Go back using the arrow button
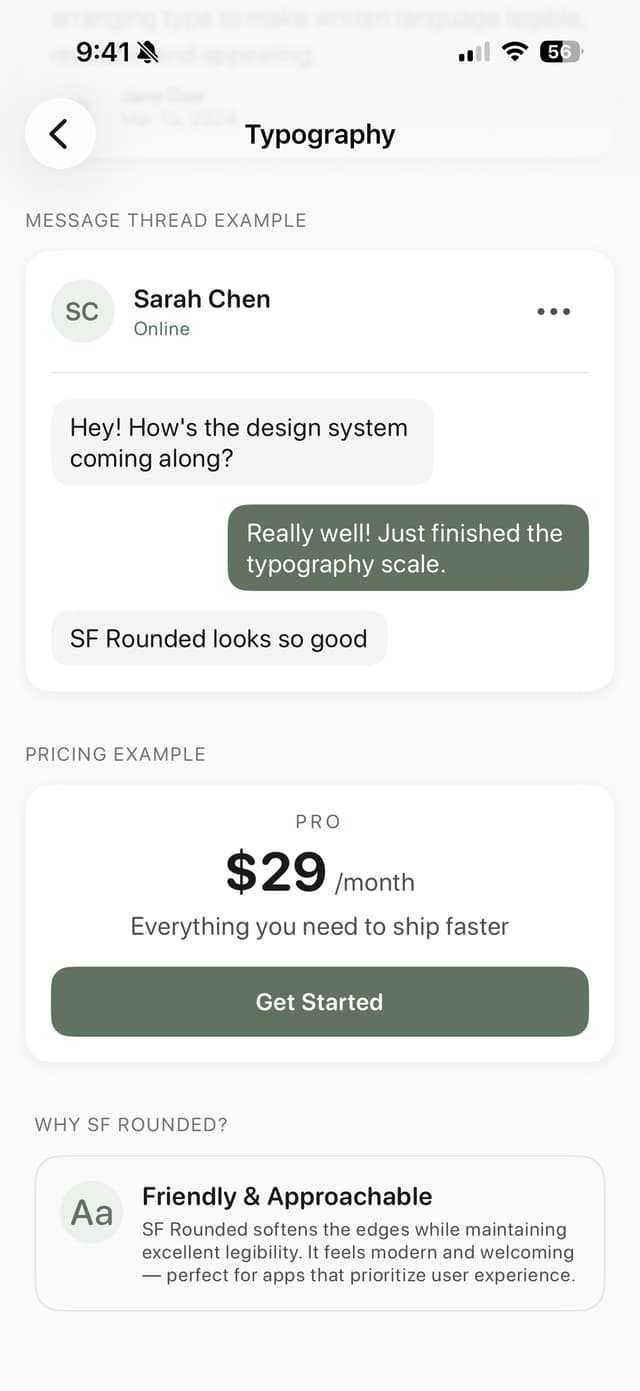The height and width of the screenshot is (1391, 640). 60,134
